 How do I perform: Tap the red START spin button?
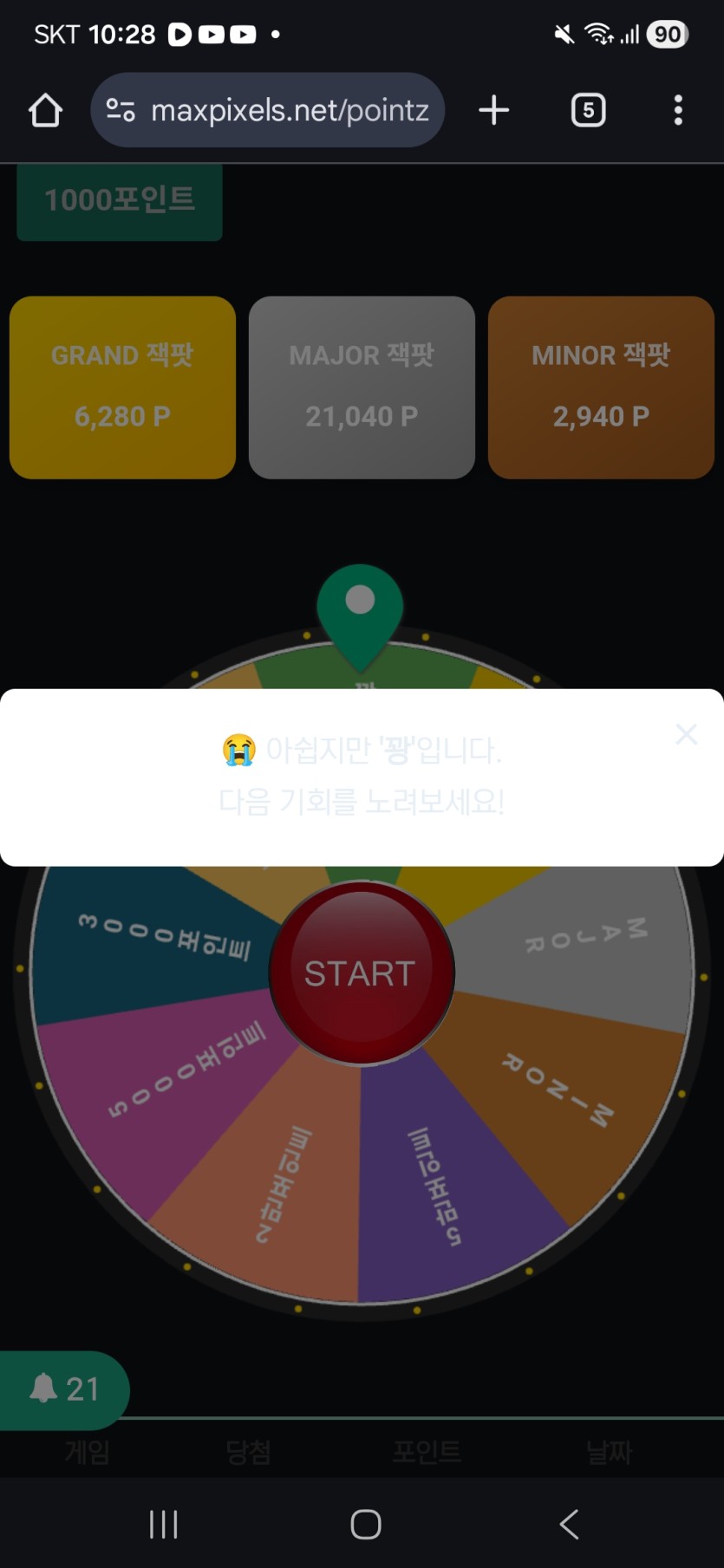(x=361, y=973)
